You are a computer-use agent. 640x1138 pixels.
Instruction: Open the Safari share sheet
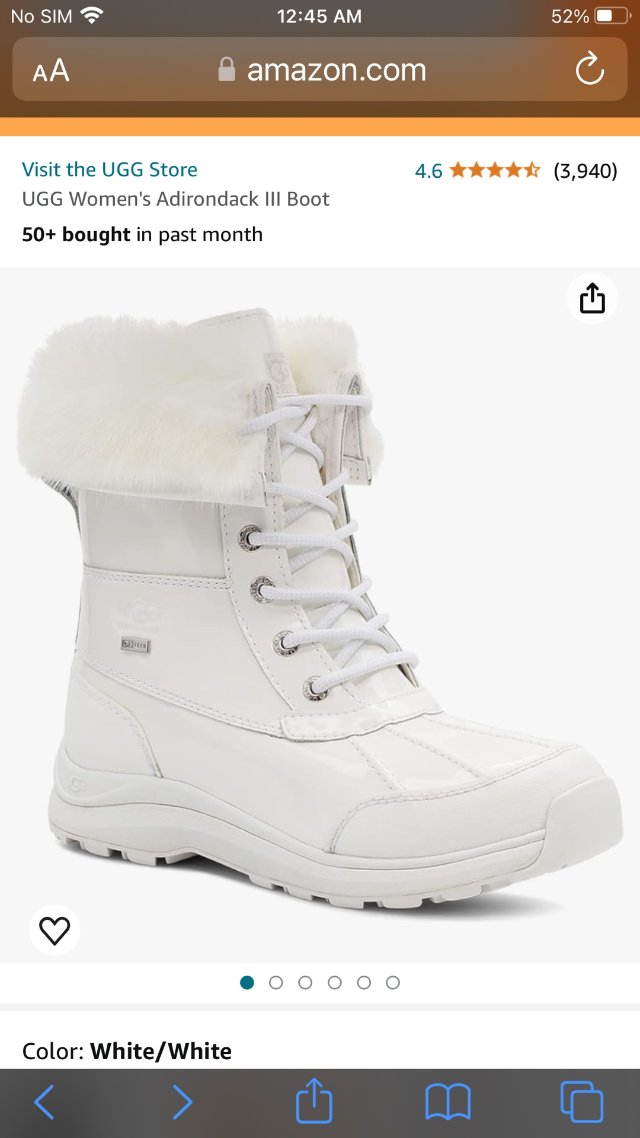314,1102
